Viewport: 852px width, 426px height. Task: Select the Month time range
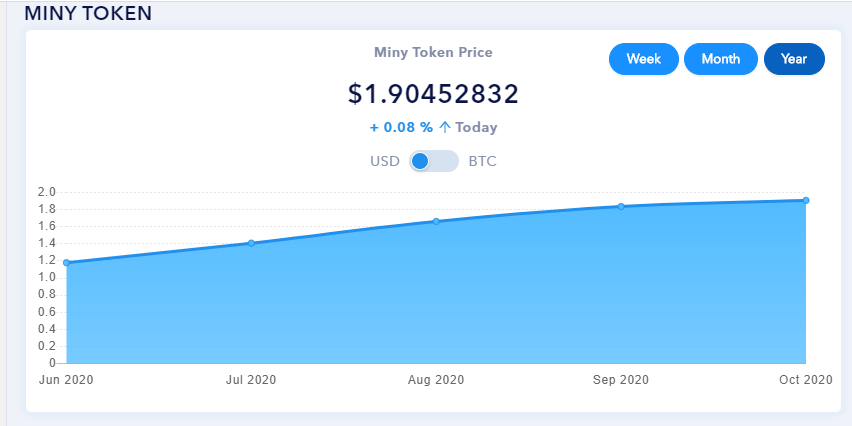coord(720,59)
